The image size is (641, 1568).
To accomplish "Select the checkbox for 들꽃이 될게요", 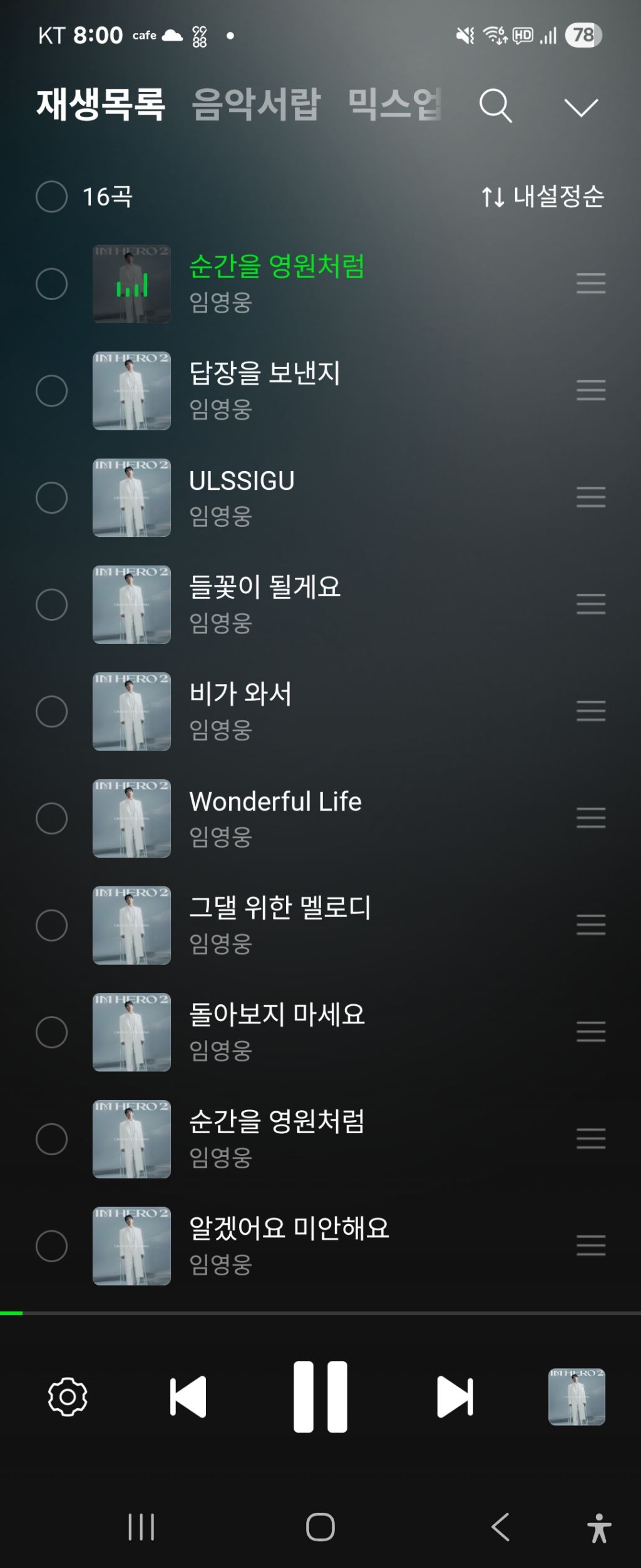I will (x=52, y=605).
